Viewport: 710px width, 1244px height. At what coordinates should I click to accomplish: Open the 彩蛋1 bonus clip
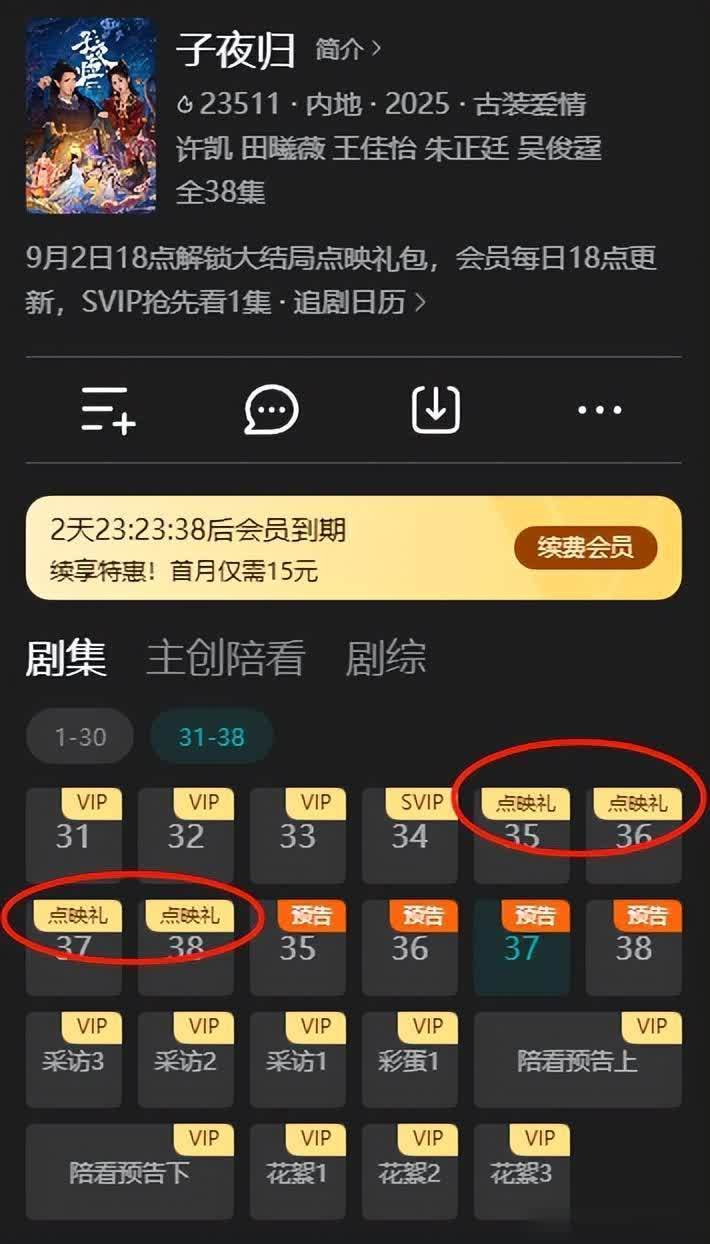click(x=410, y=1059)
